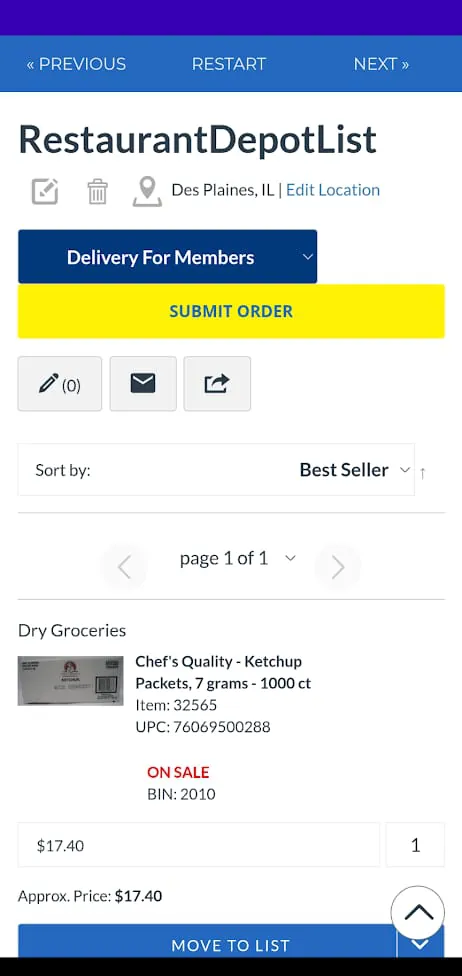This screenshot has width=462, height=976.
Task: Open the Edit Location link
Action: (x=333, y=190)
